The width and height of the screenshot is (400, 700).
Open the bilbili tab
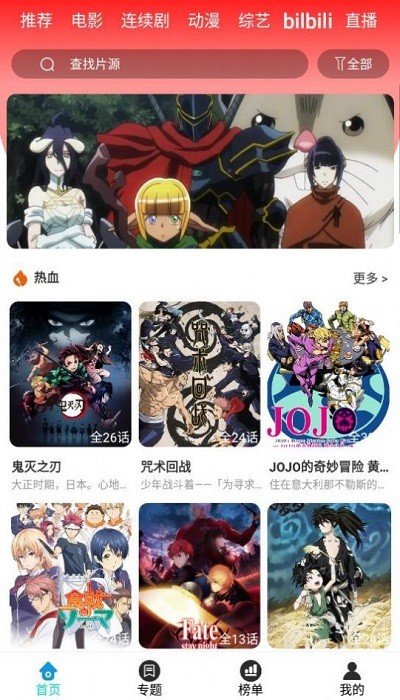(x=308, y=21)
